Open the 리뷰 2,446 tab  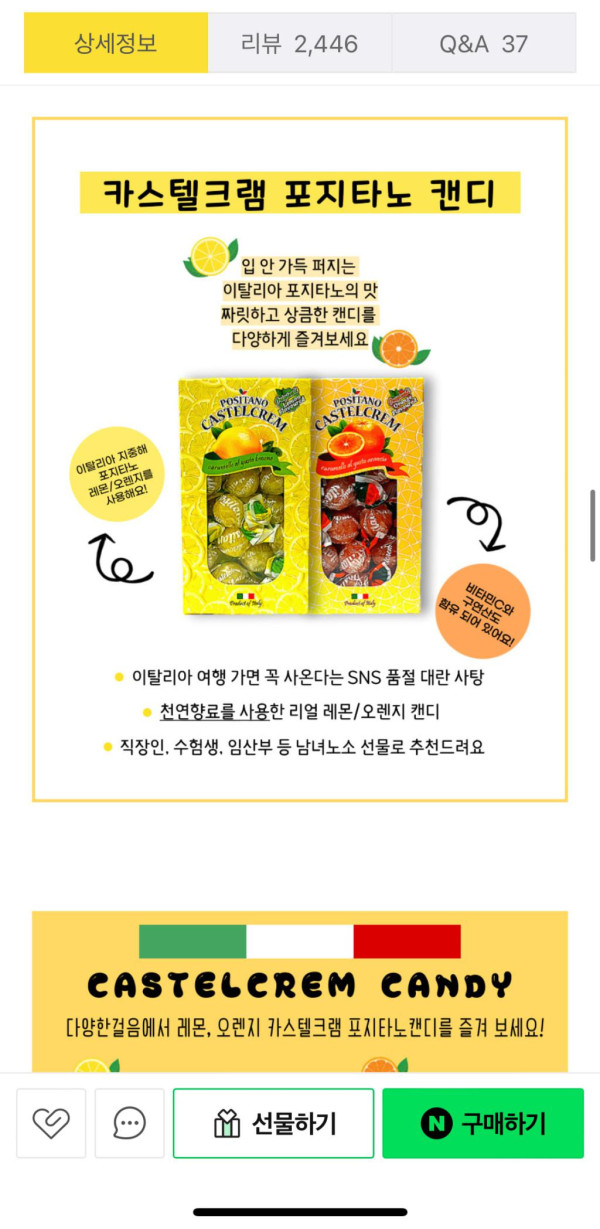(x=299, y=43)
